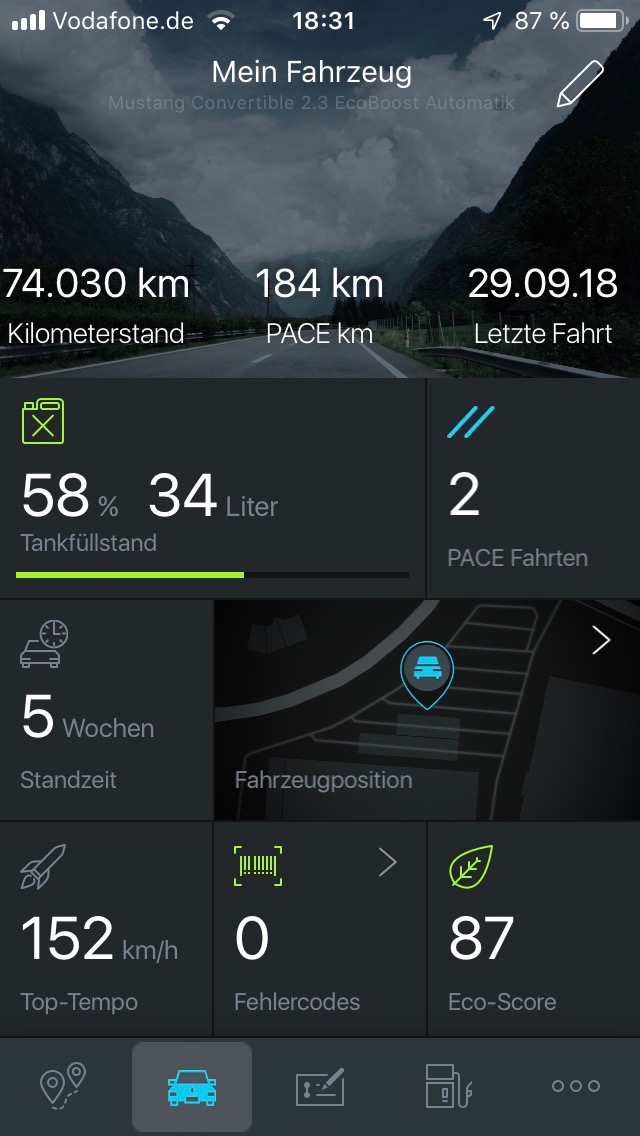Tap the pencil icon to edit vehicle
Screen dimensions: 640x1136
[x=580, y=85]
